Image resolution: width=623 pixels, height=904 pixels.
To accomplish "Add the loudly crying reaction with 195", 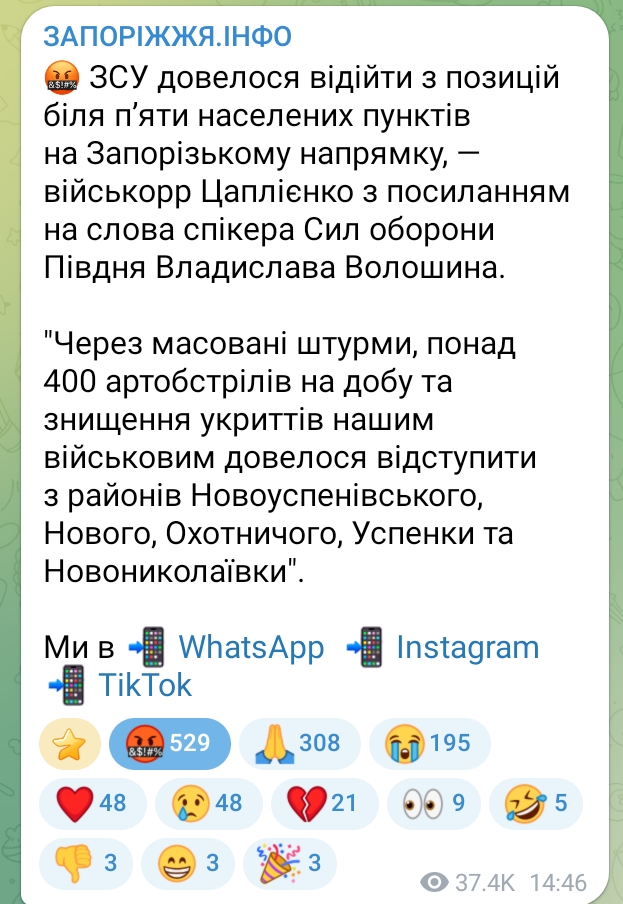I will pos(429,743).
